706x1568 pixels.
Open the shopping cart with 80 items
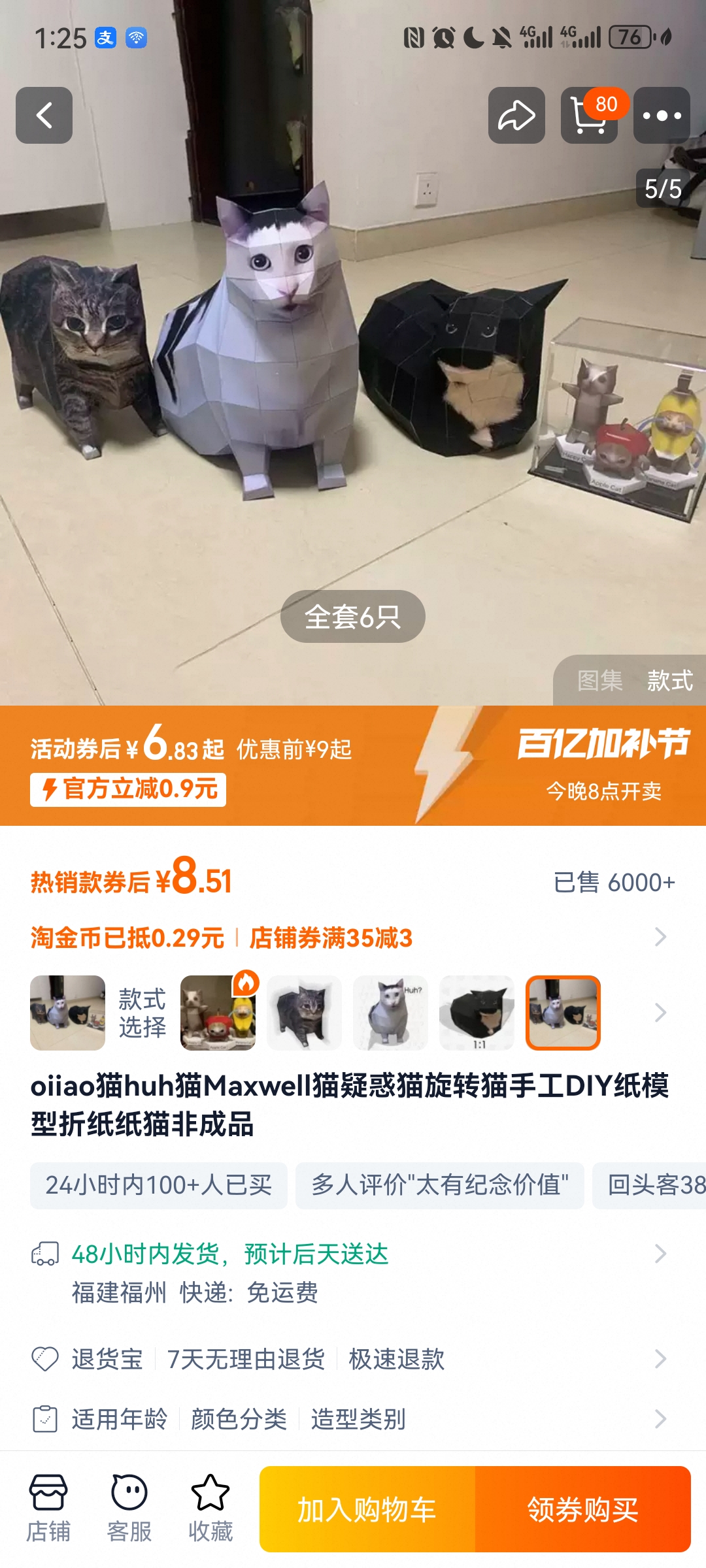click(x=589, y=116)
